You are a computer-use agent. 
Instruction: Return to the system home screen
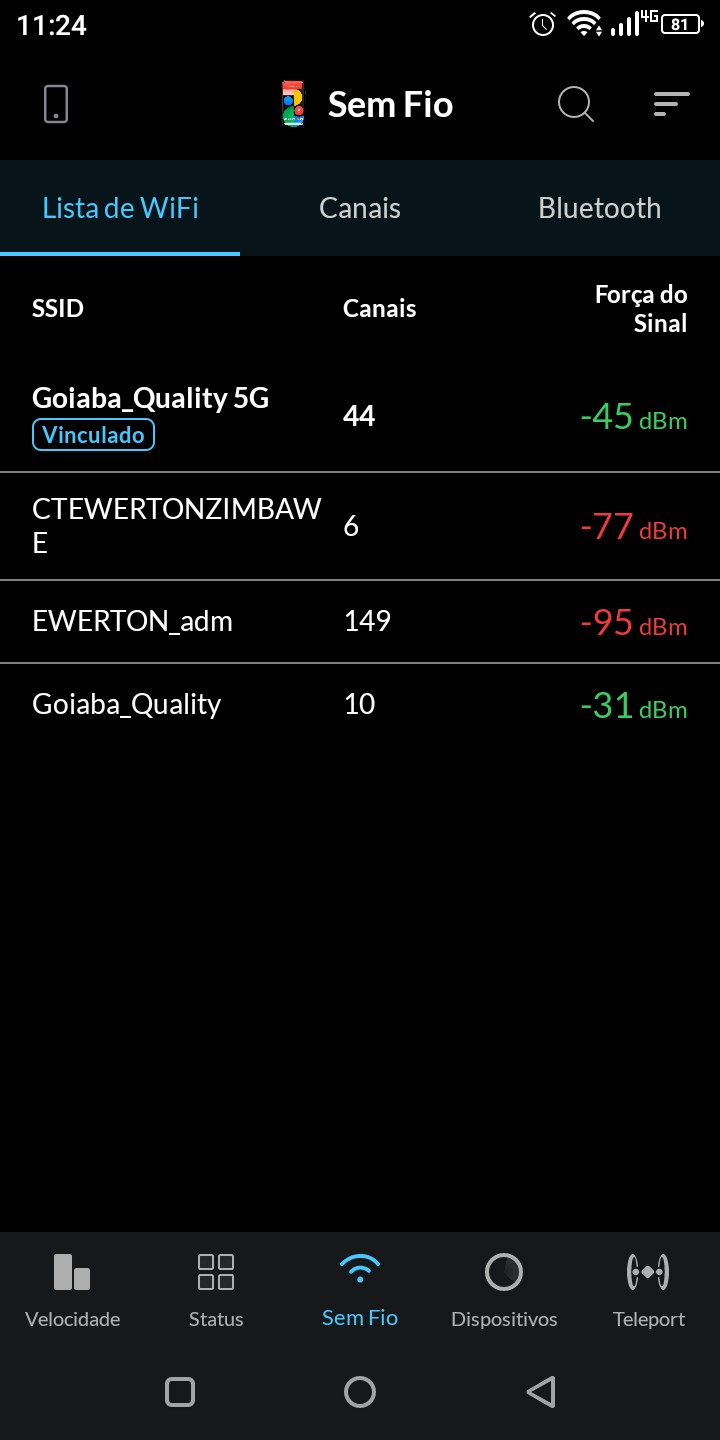tap(360, 1392)
